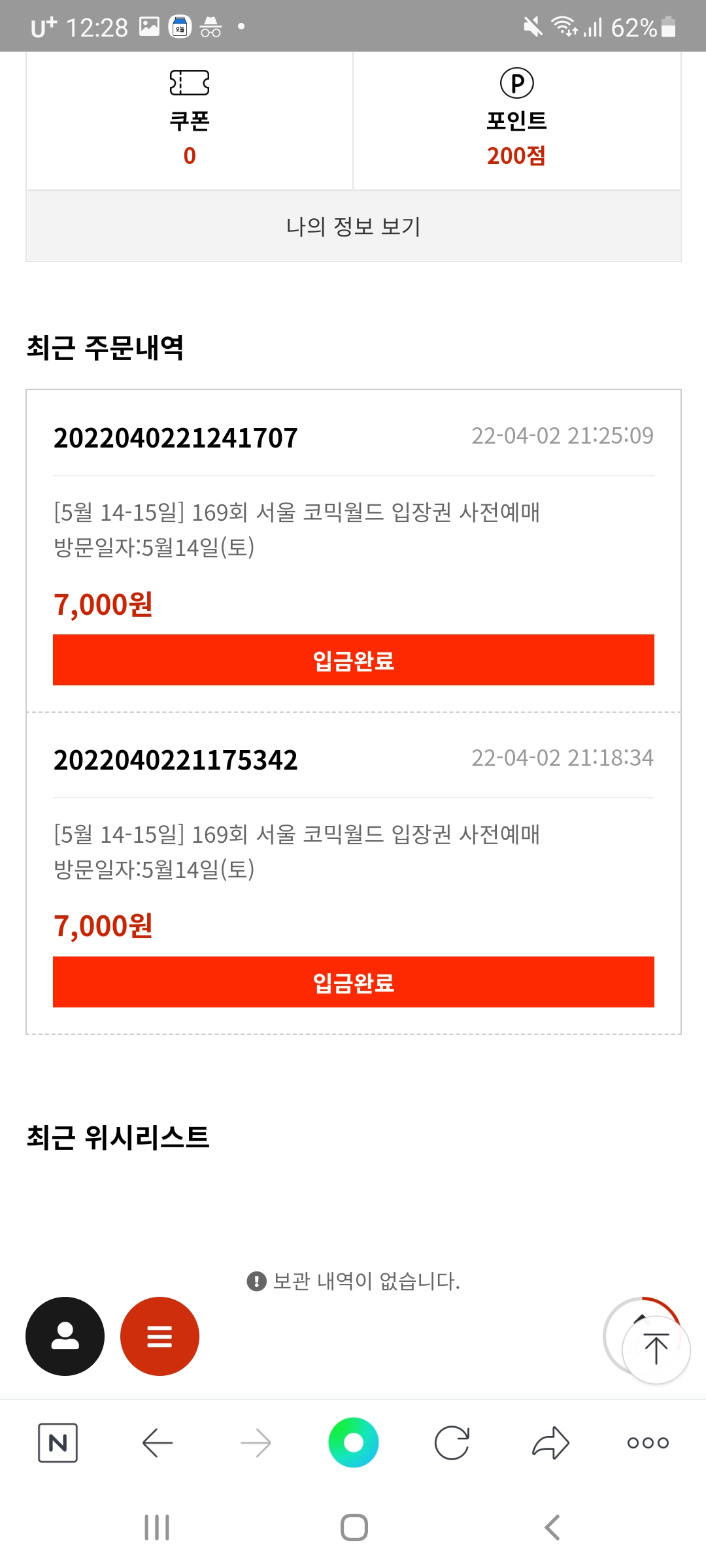706x1568 pixels.
Task: Tap 입금완료 for order 2022040221175342
Action: (353, 982)
